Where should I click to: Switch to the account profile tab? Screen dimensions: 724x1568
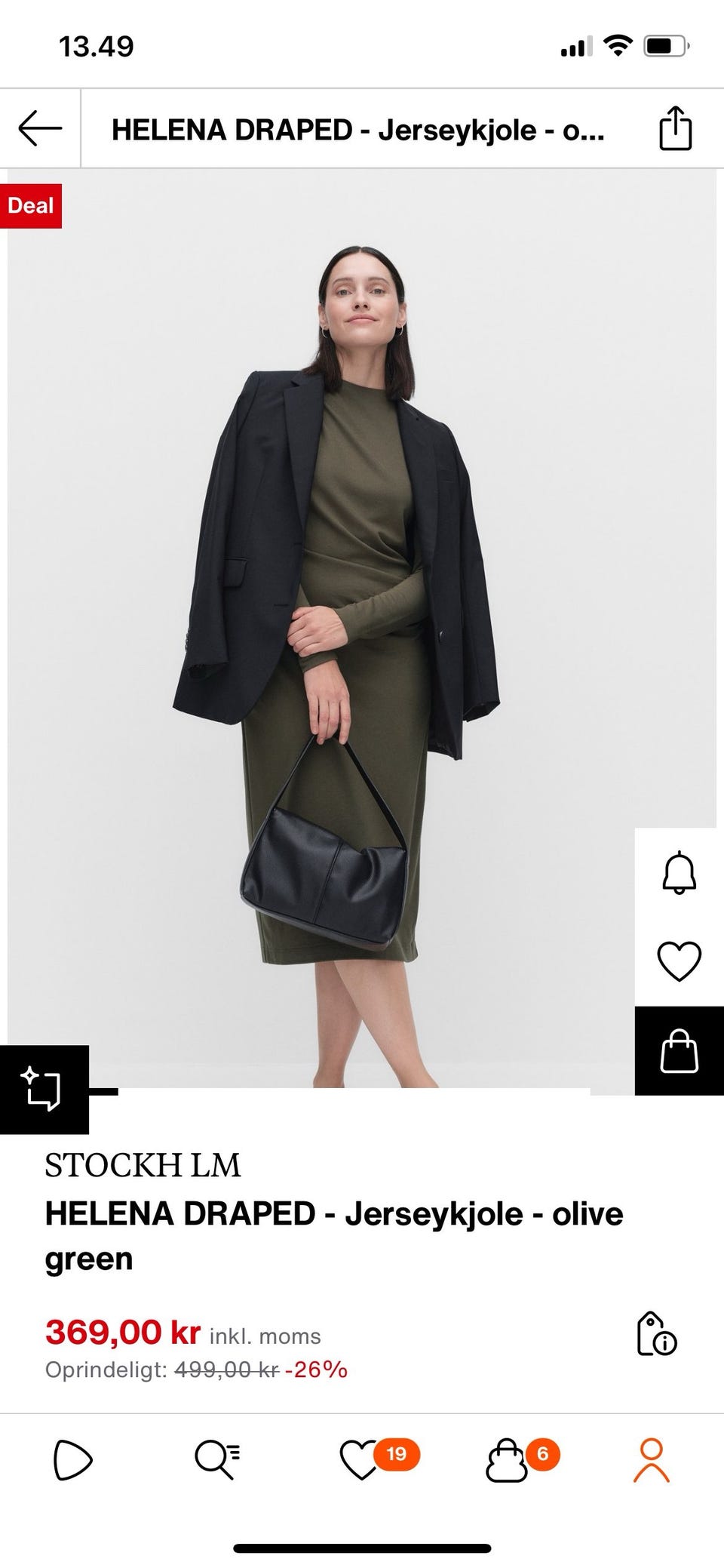pos(651,1459)
